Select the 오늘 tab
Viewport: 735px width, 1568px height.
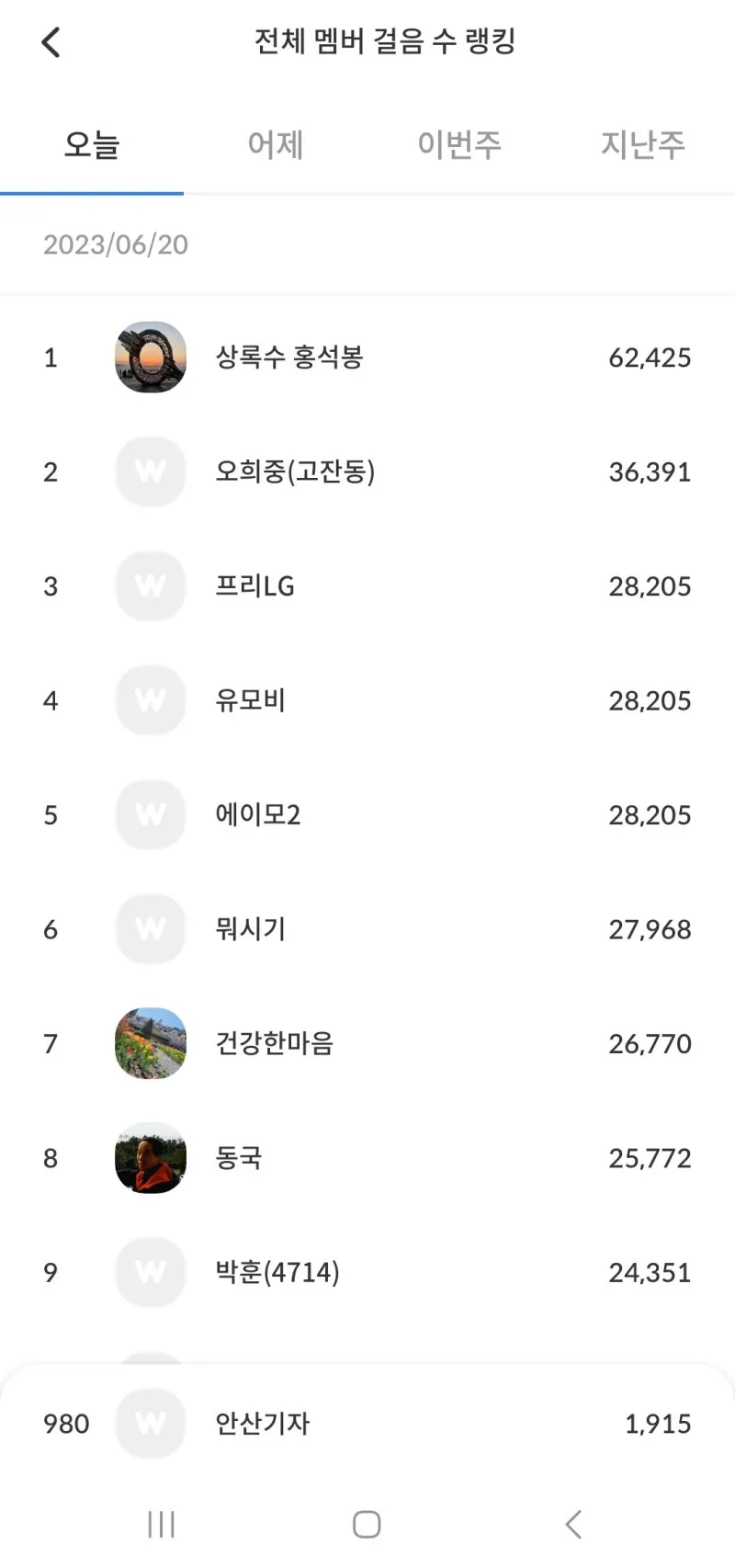tap(92, 144)
